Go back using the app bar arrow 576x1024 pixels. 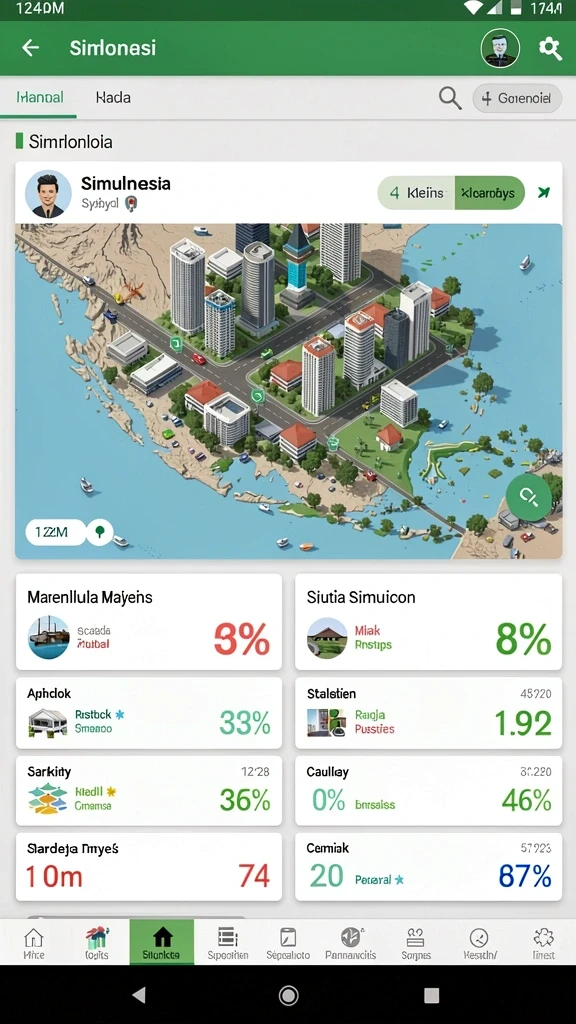tap(31, 48)
